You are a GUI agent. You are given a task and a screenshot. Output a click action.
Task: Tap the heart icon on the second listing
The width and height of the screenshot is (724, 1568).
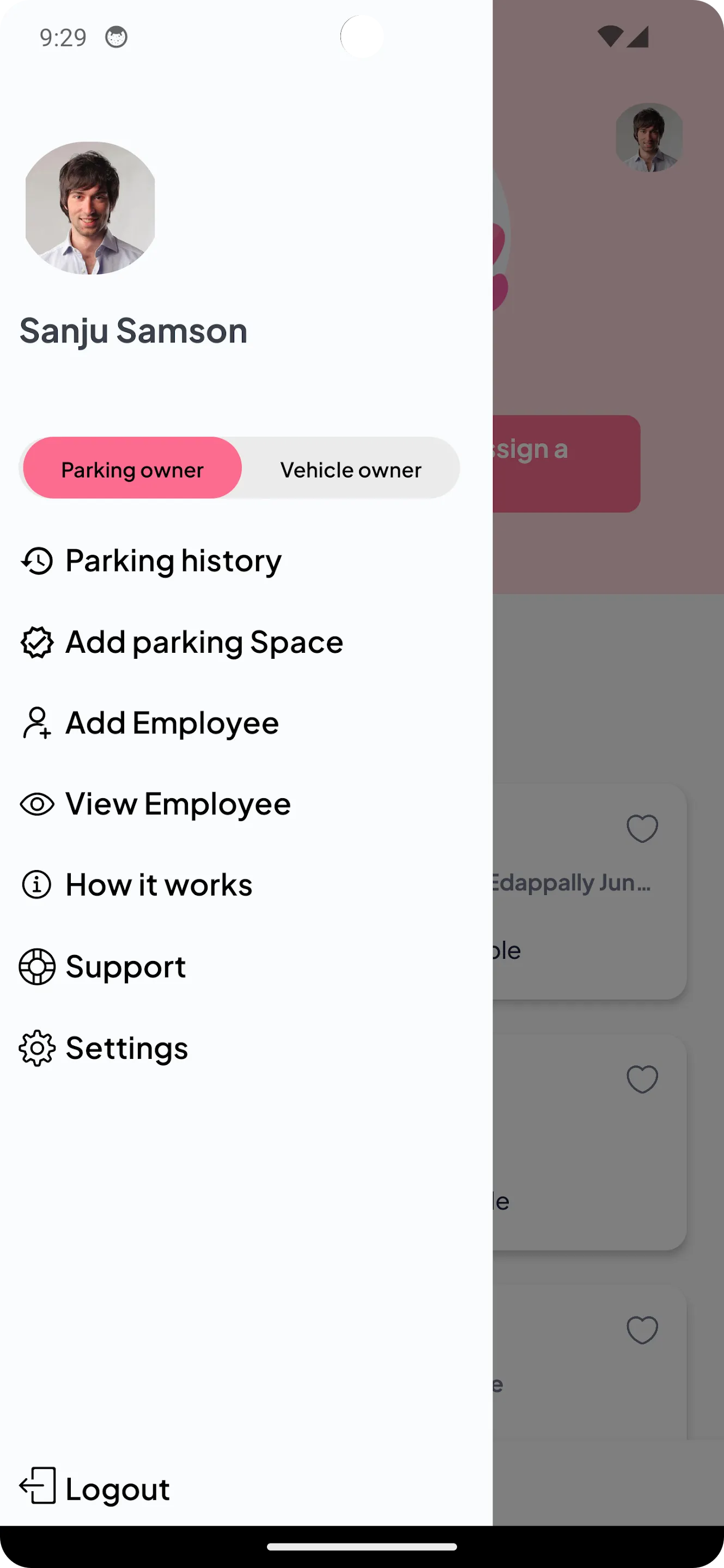[642, 1077]
